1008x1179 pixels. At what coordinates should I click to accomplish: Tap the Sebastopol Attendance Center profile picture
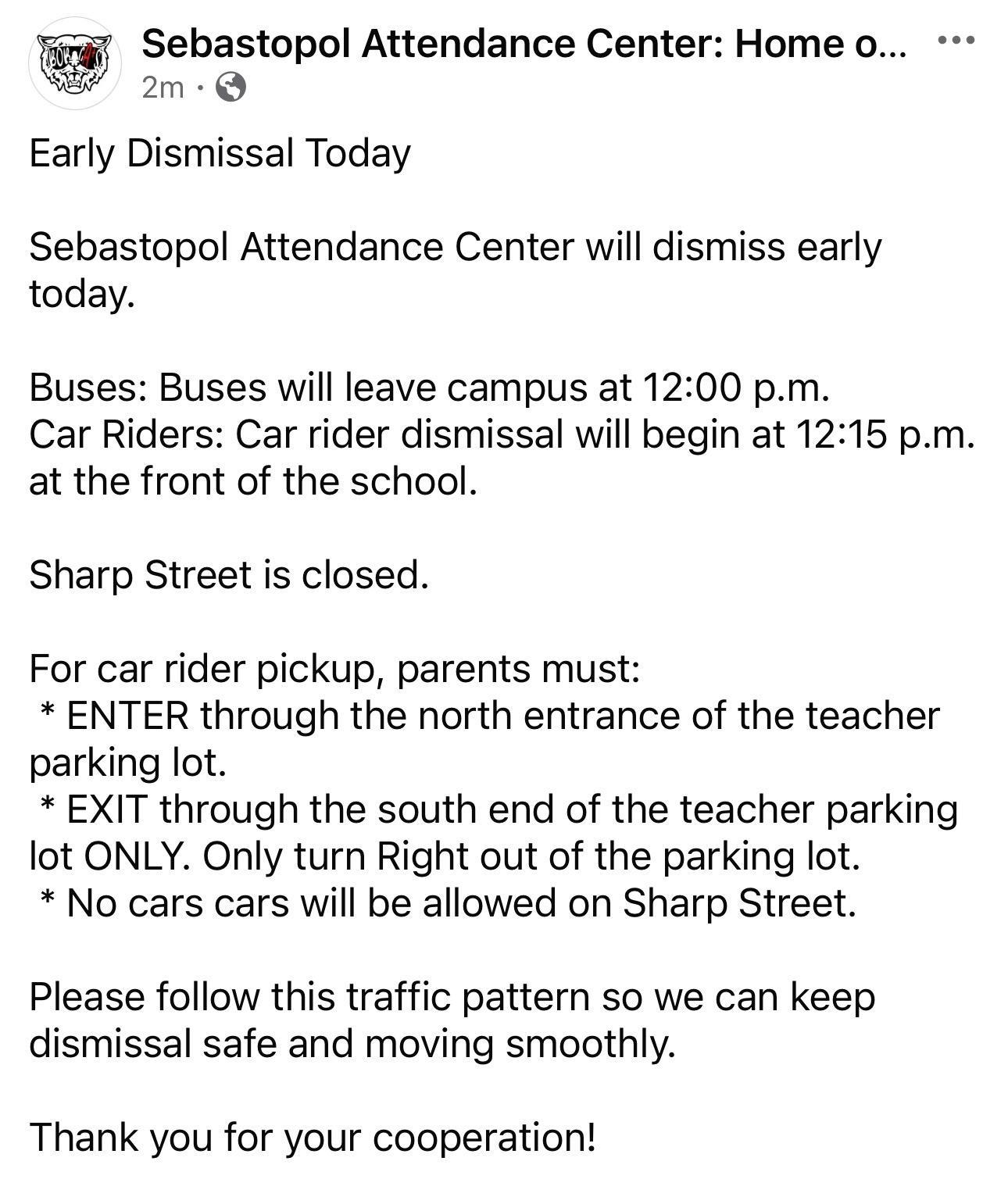75,63
